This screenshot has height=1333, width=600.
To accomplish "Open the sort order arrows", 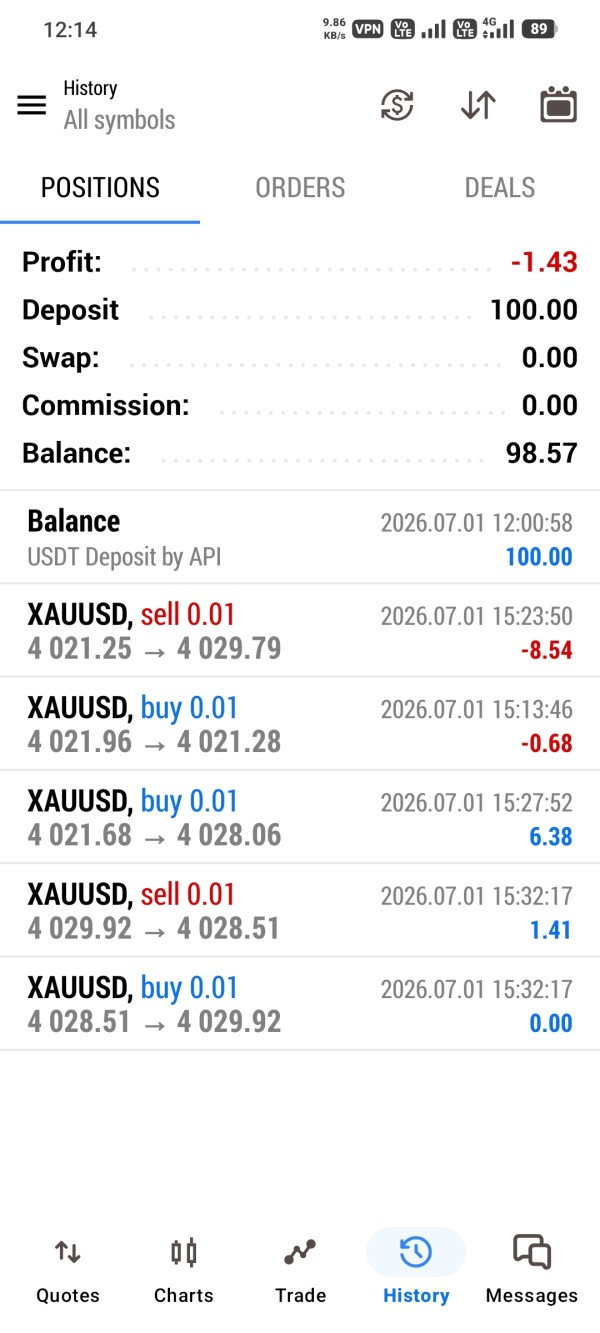I will 478,105.
